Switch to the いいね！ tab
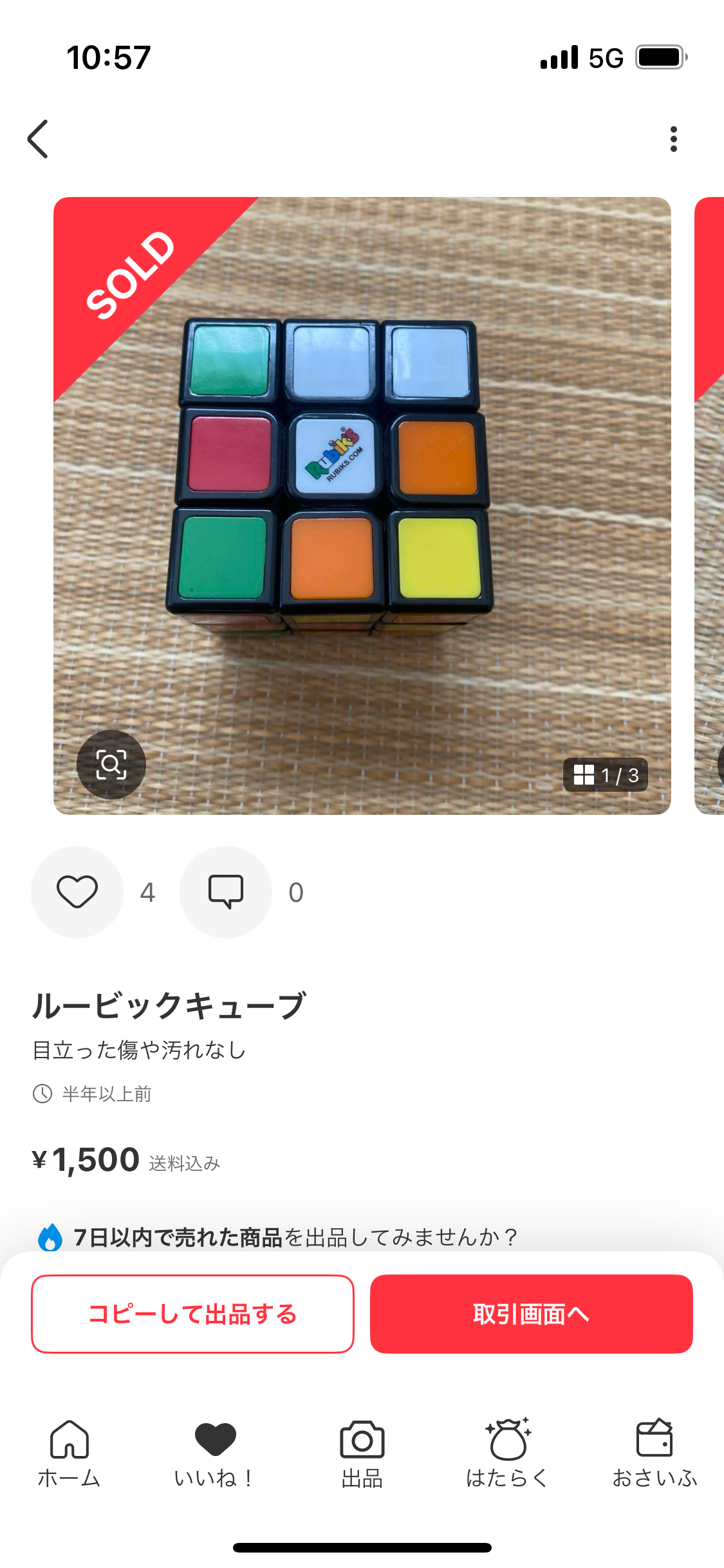 coord(215,1453)
